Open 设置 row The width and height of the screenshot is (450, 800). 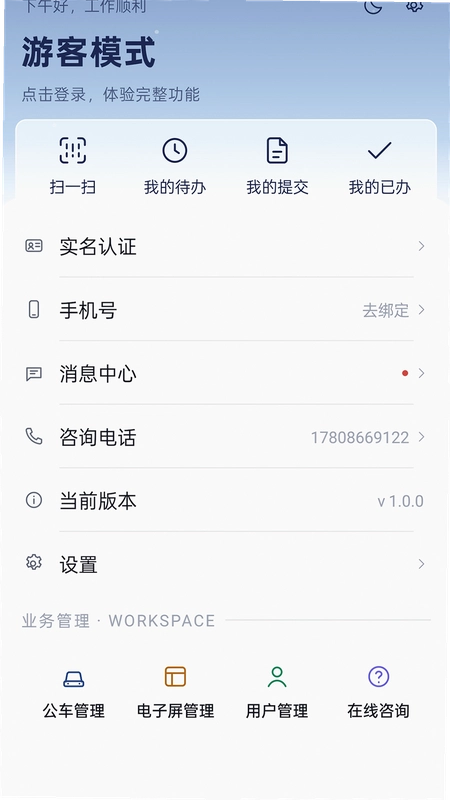click(x=225, y=564)
